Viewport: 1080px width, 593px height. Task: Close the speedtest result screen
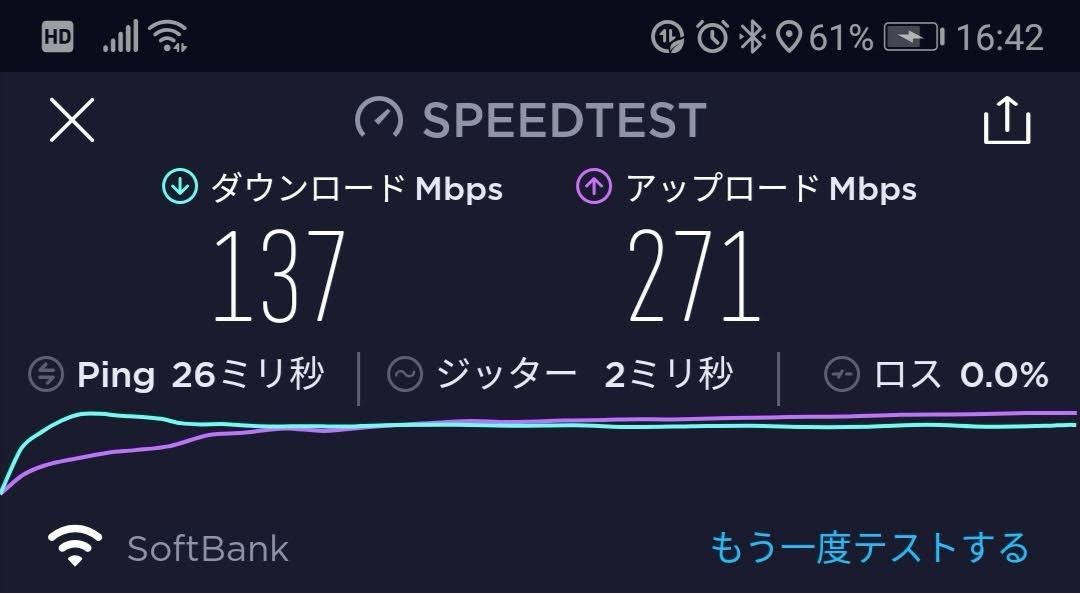[72, 121]
